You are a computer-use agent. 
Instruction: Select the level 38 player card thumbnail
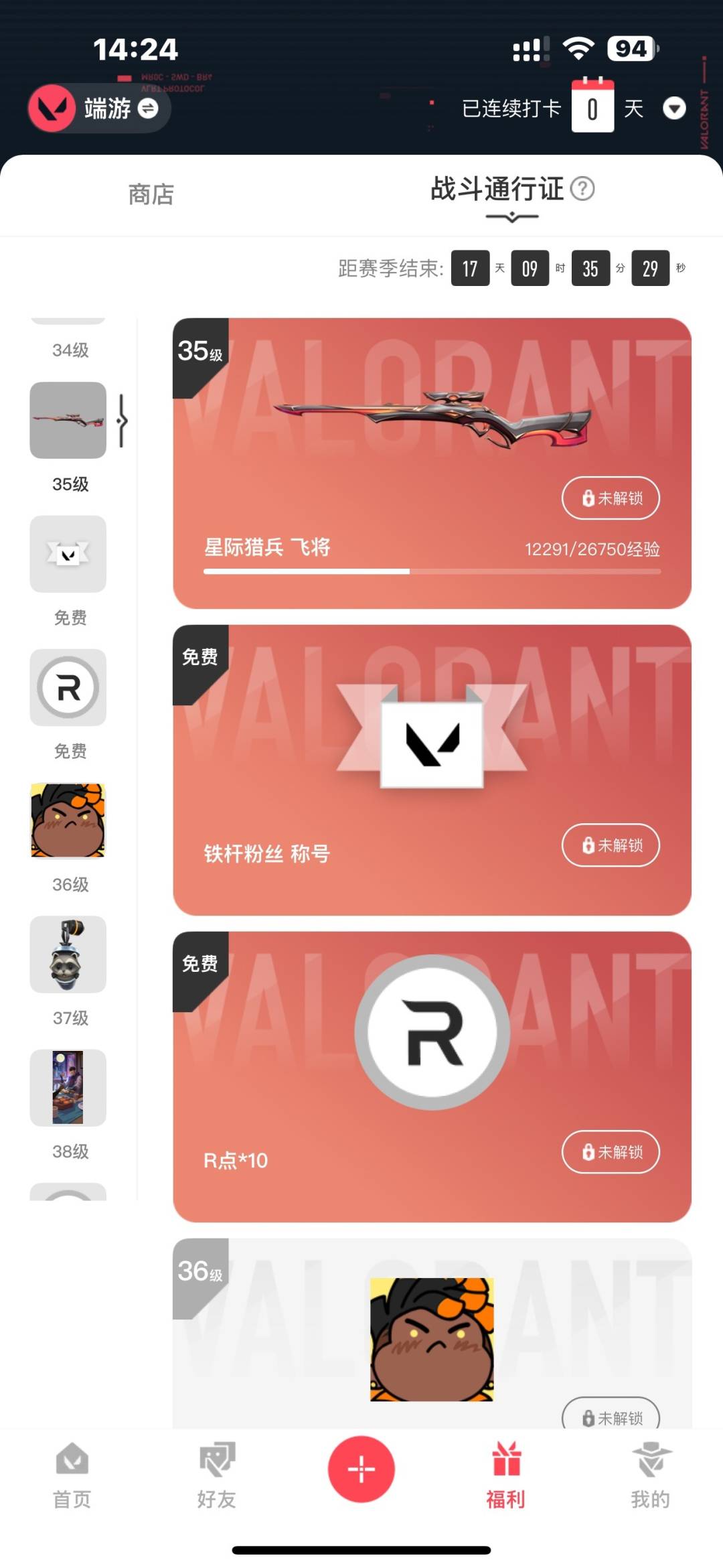(68, 1087)
